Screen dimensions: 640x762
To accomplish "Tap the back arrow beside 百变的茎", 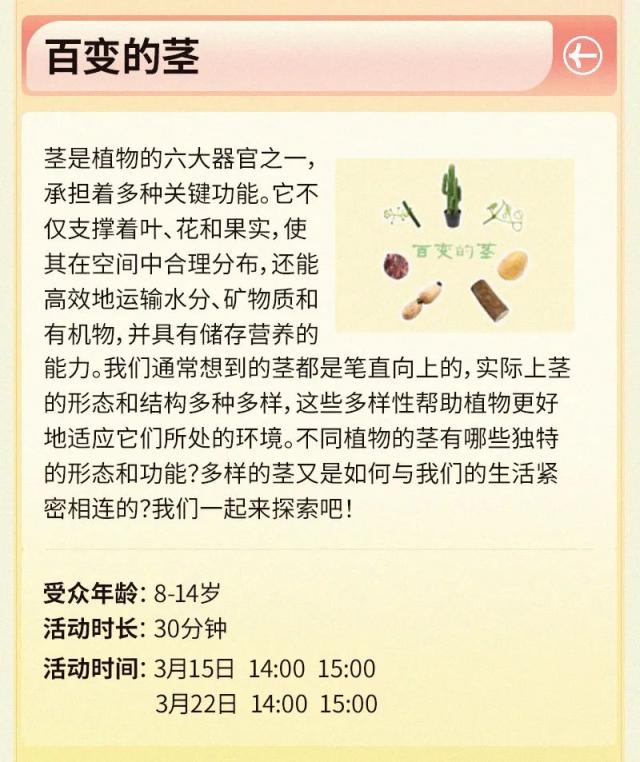I will pyautogui.click(x=583, y=56).
